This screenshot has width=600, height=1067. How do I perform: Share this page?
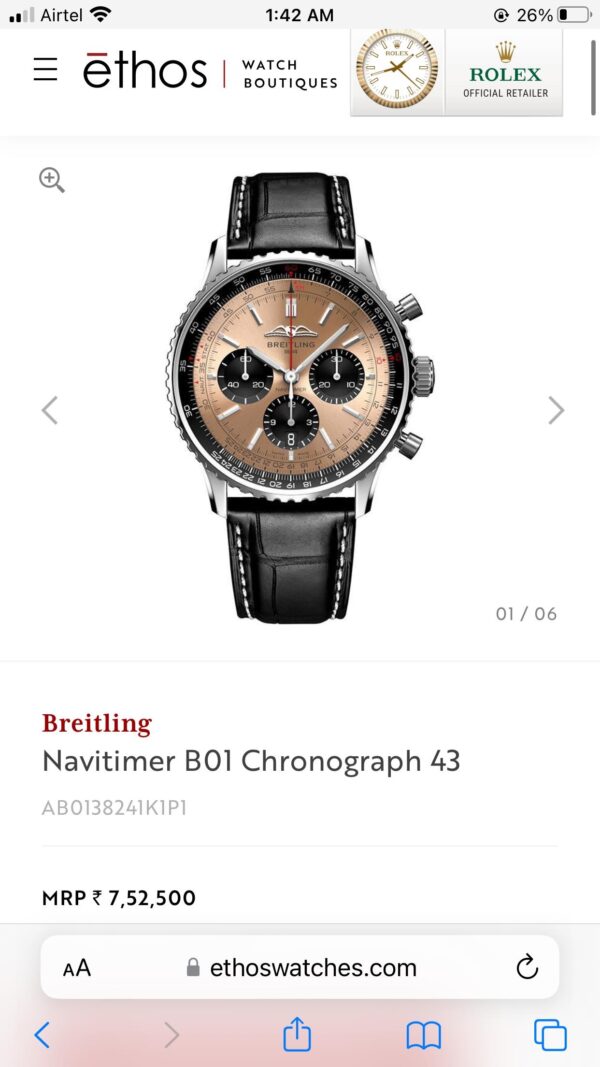(297, 1035)
